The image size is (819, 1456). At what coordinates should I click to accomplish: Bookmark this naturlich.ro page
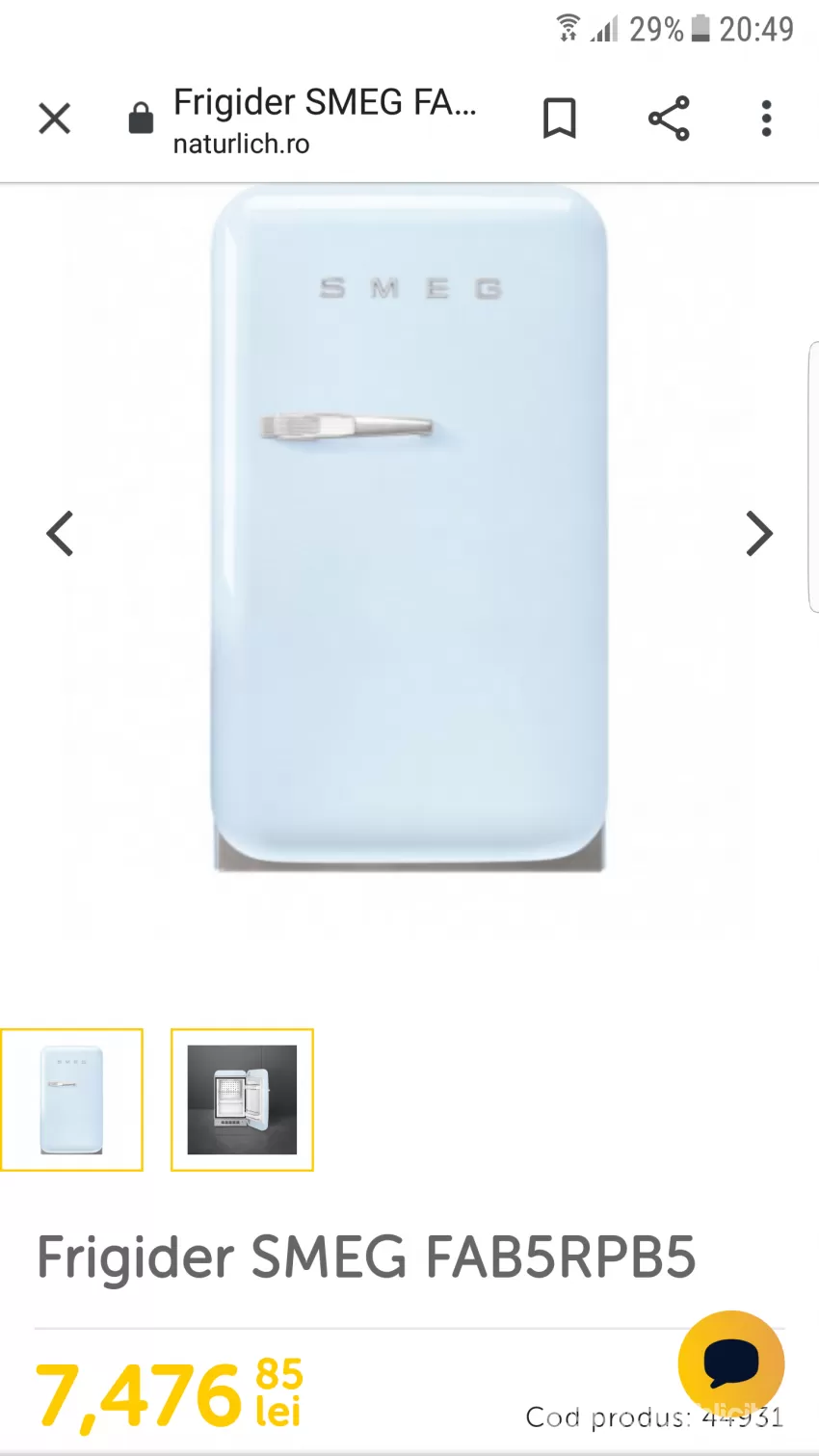[x=560, y=119]
